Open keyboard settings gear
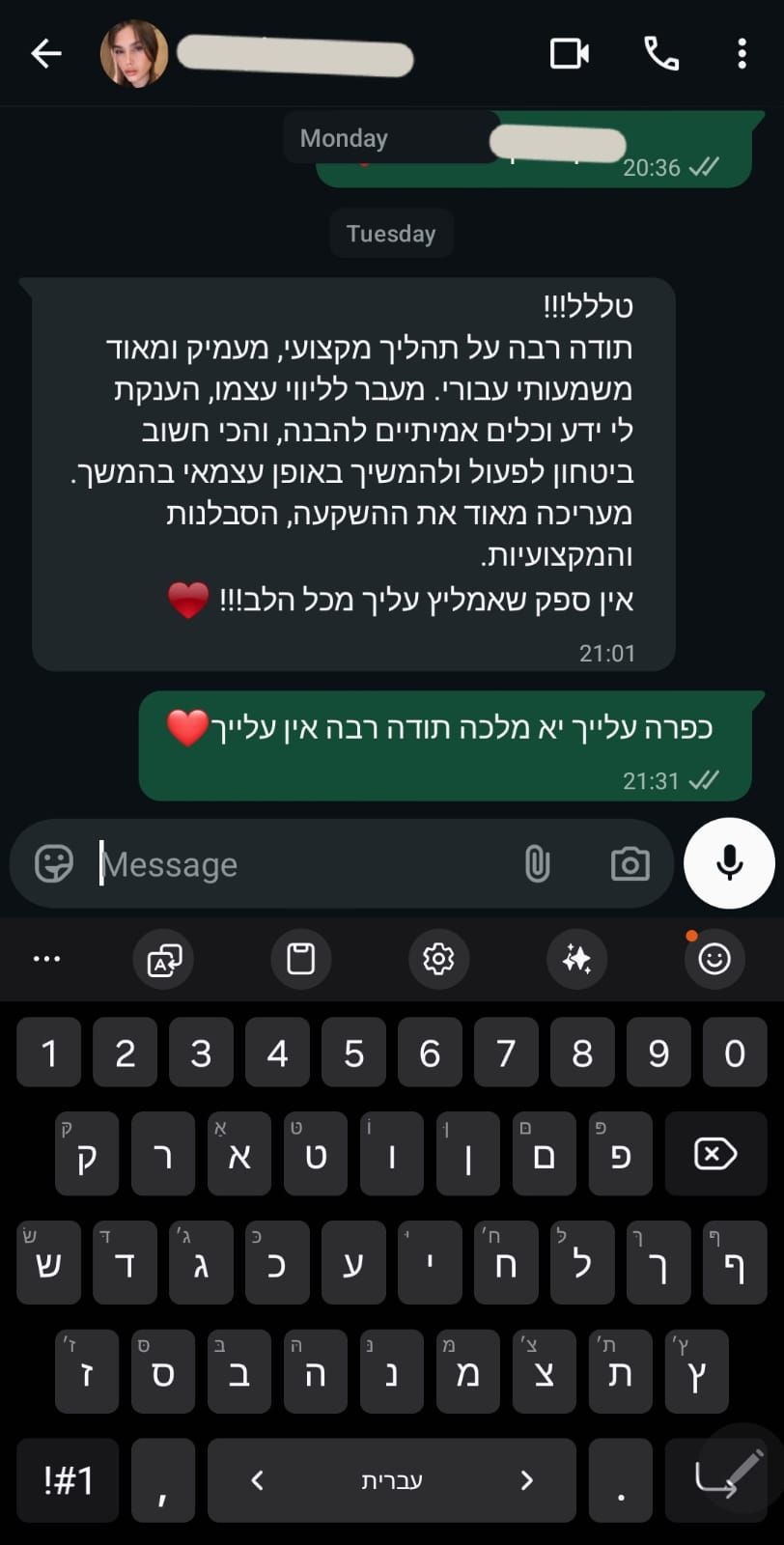Viewport: 784px width, 1545px height. coord(438,959)
